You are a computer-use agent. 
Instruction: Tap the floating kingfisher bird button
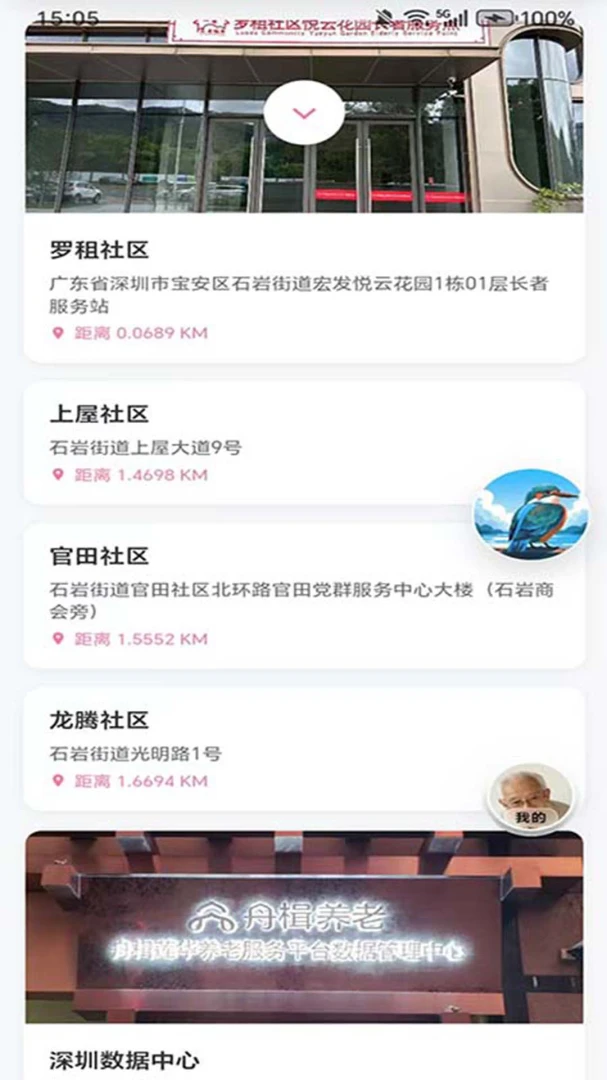pos(531,513)
